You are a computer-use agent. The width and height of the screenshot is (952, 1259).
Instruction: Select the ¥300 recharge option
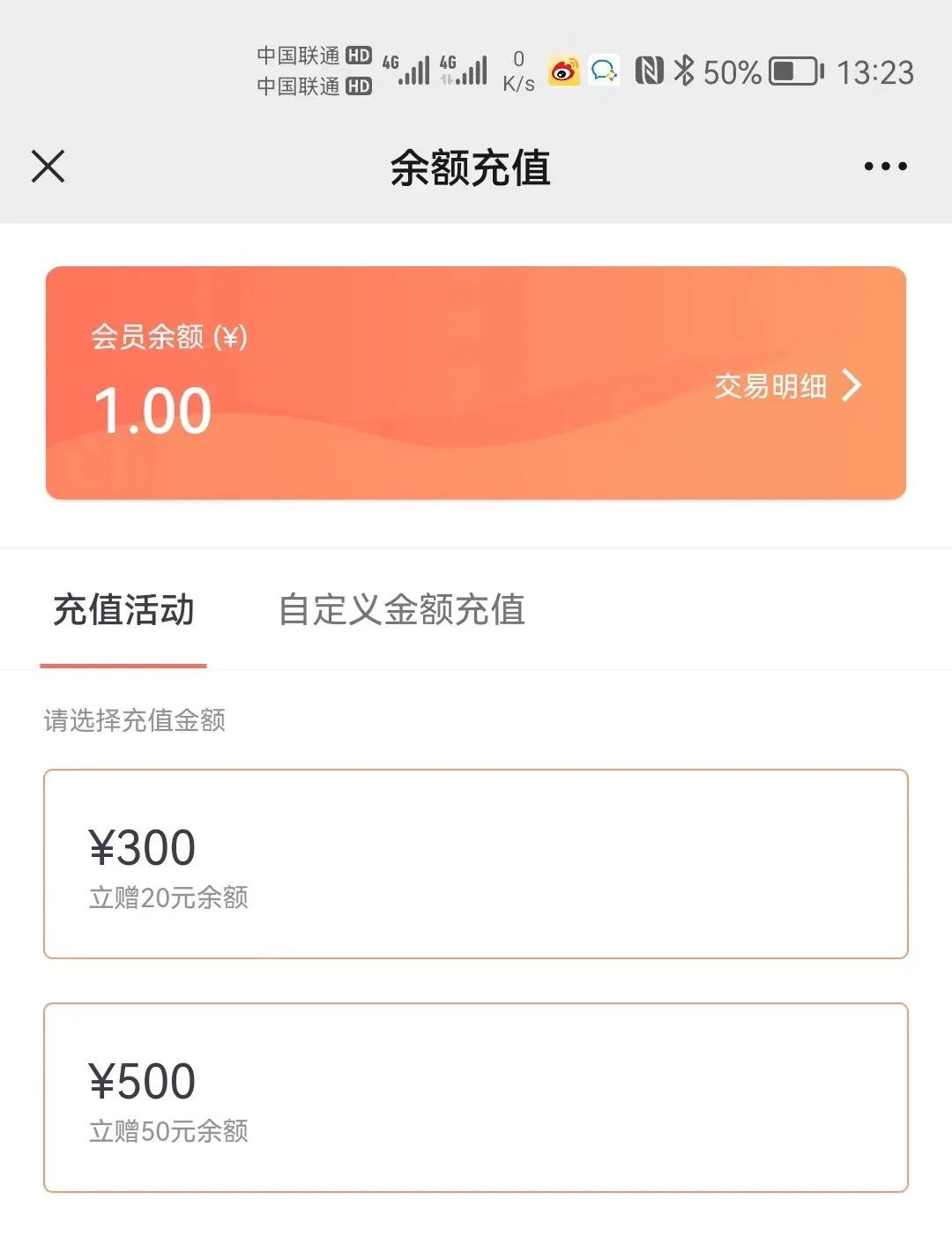(x=476, y=864)
